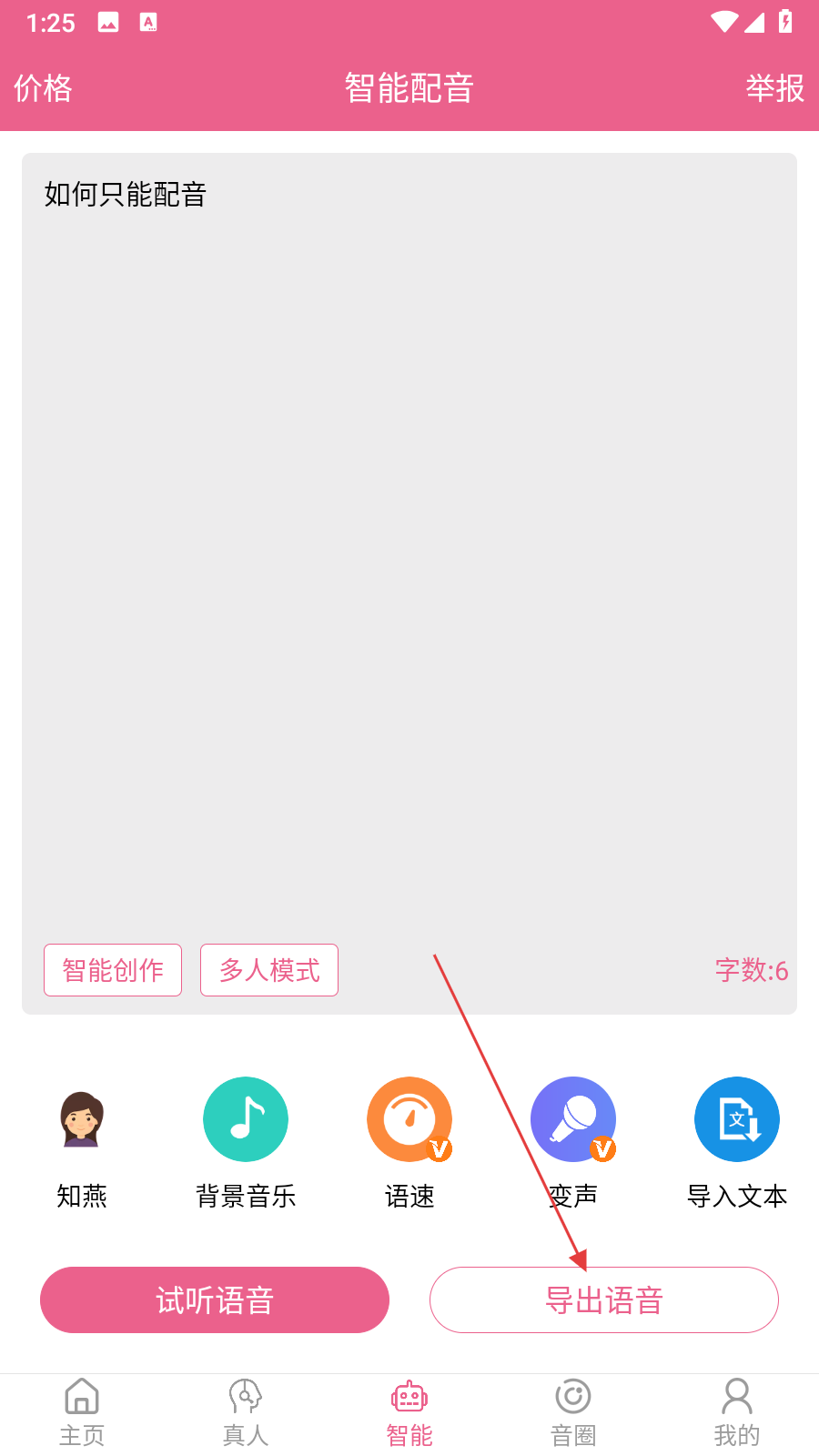The width and height of the screenshot is (819, 1456).
Task: Switch to the 我的 profile tab
Action: pos(737,1412)
